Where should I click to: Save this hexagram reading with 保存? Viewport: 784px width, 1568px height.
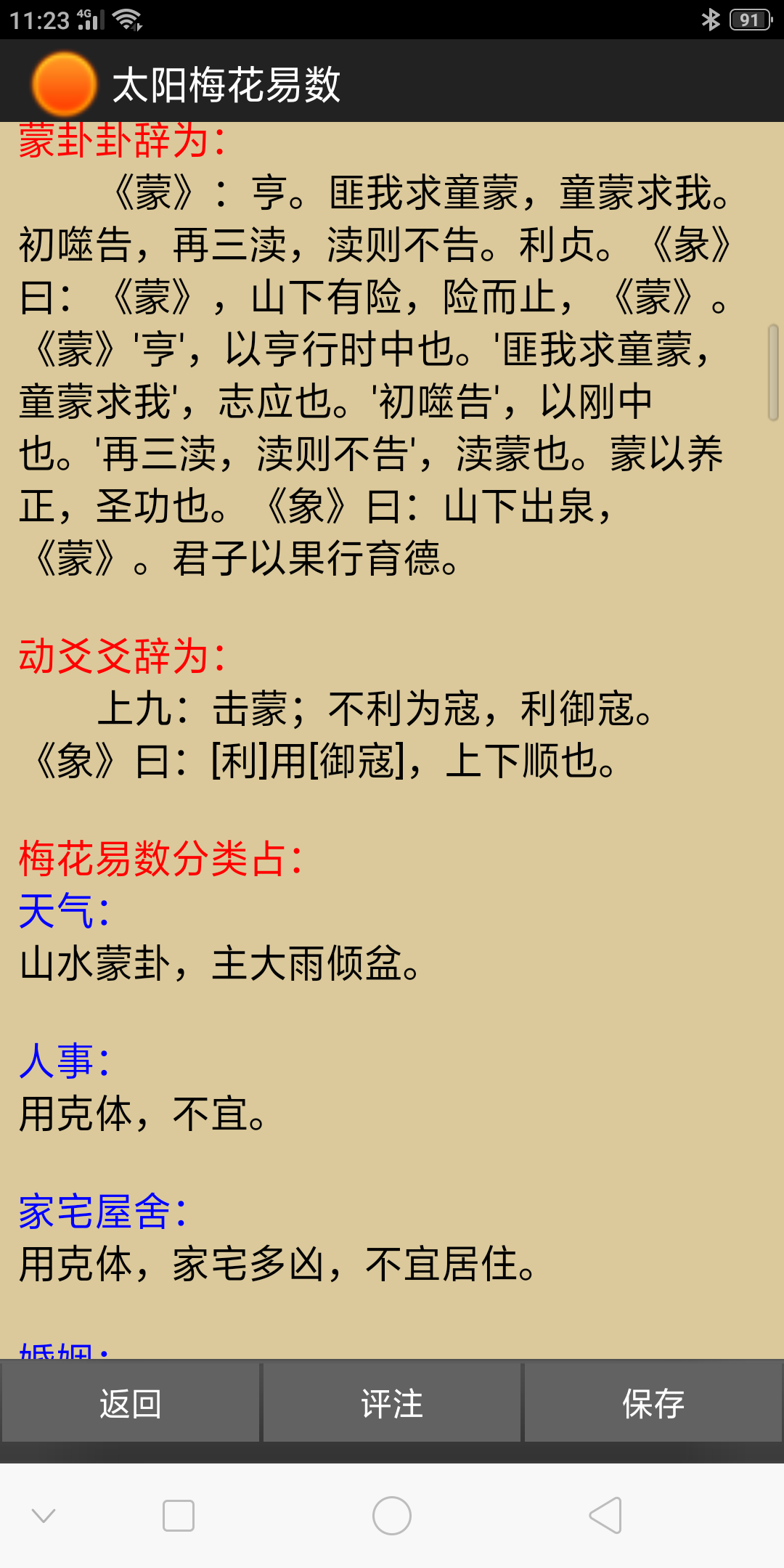[653, 1403]
